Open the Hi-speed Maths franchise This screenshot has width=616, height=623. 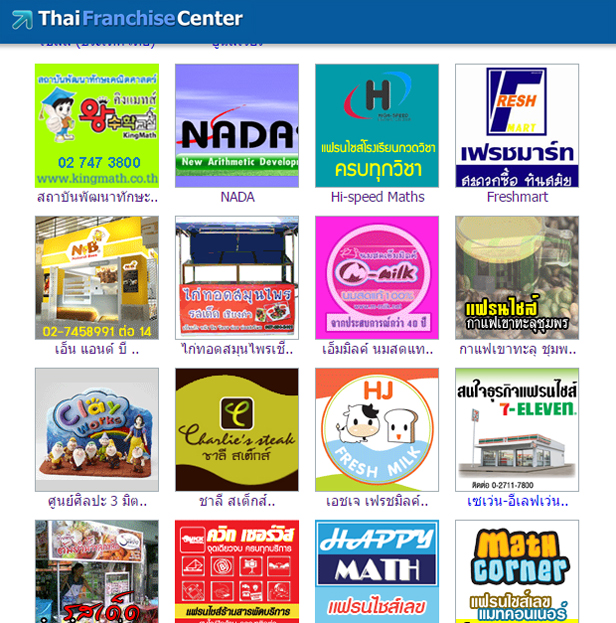pos(377,126)
